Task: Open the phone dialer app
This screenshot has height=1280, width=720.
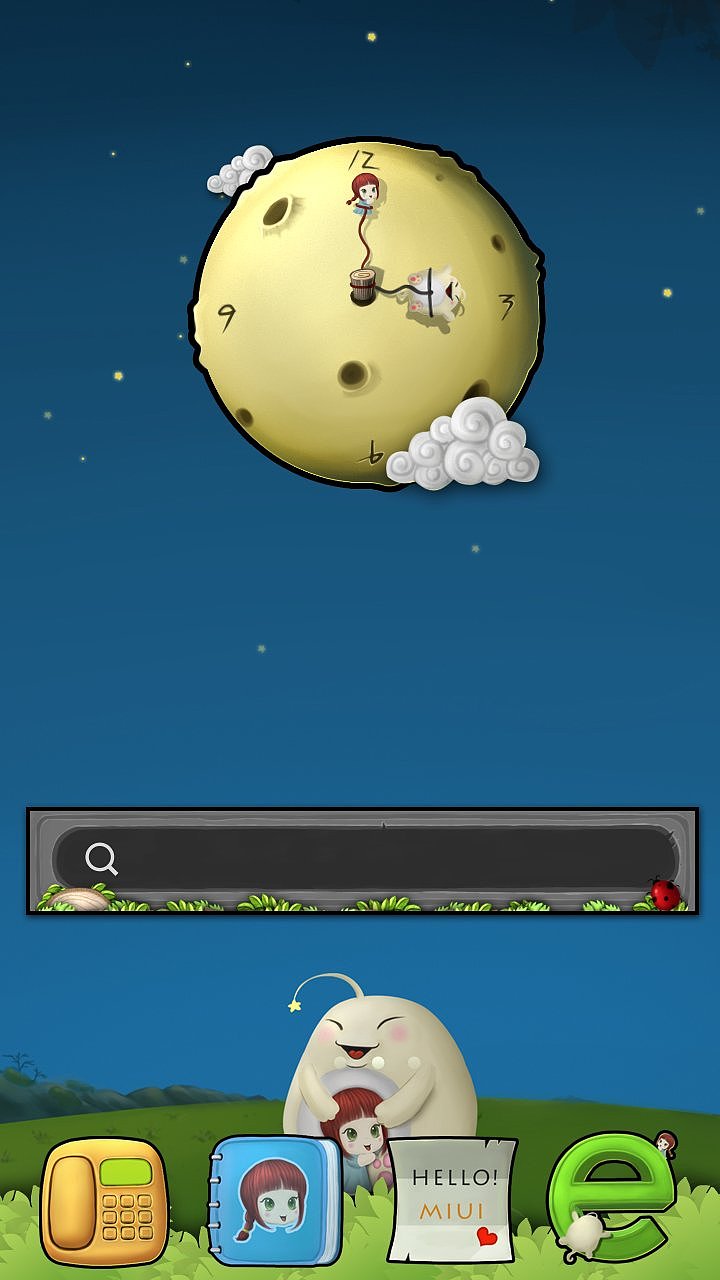Action: [105, 1201]
